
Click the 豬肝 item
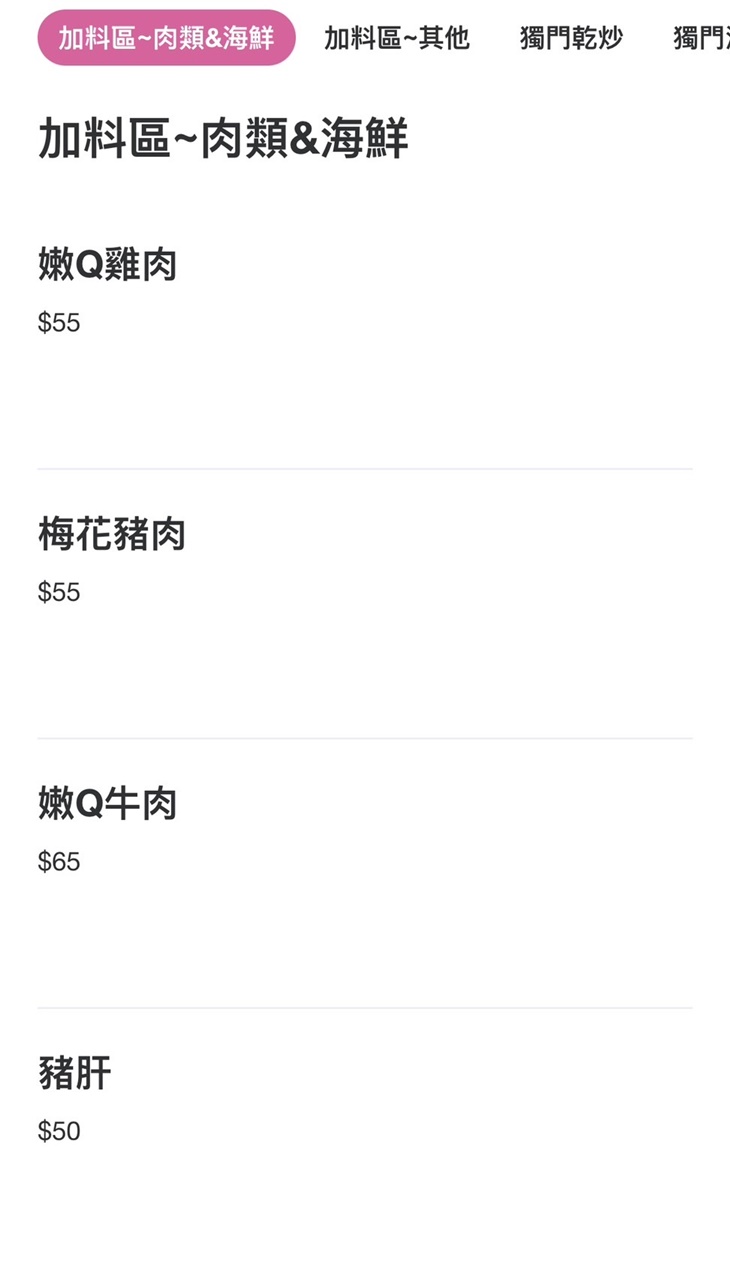coord(75,1073)
